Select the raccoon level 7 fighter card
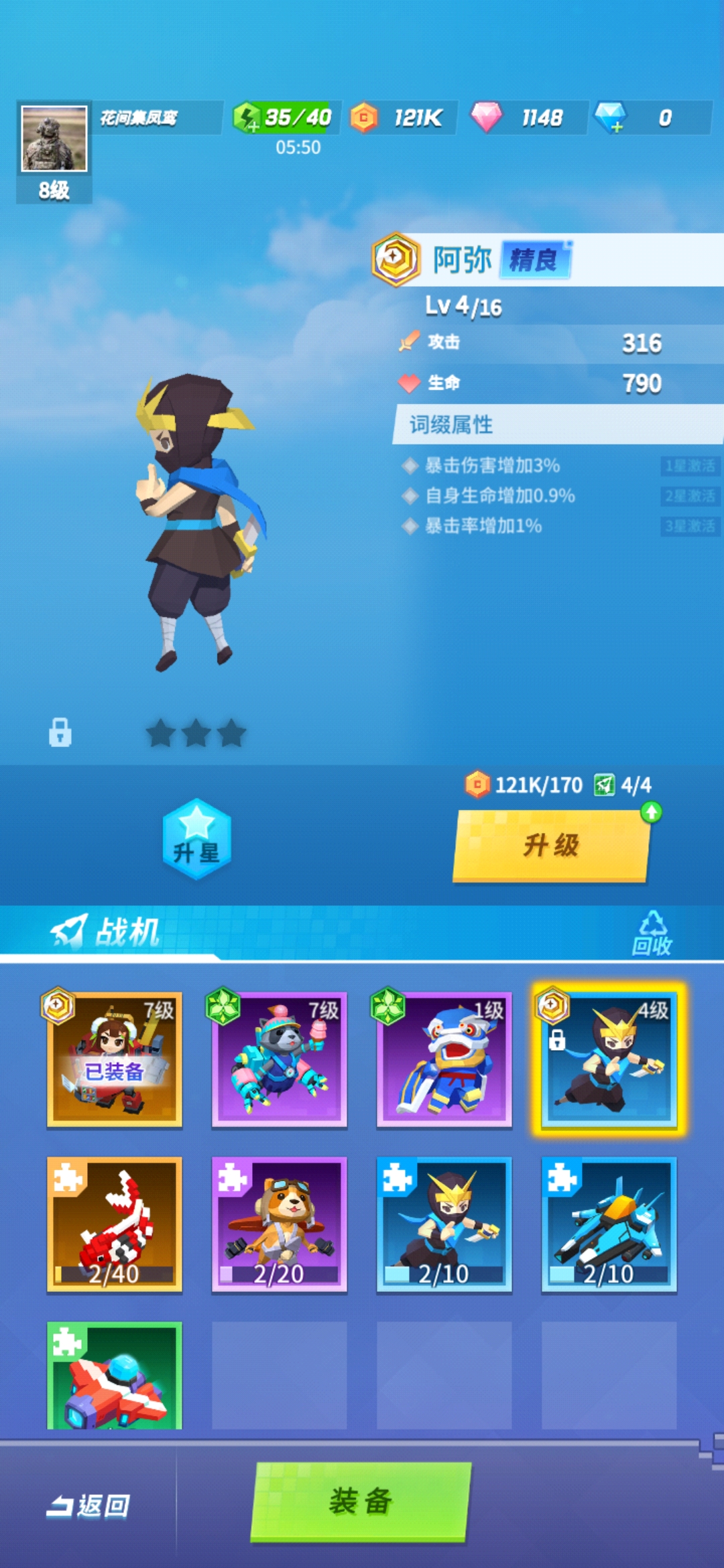Viewport: 724px width, 1568px height. (280, 1059)
